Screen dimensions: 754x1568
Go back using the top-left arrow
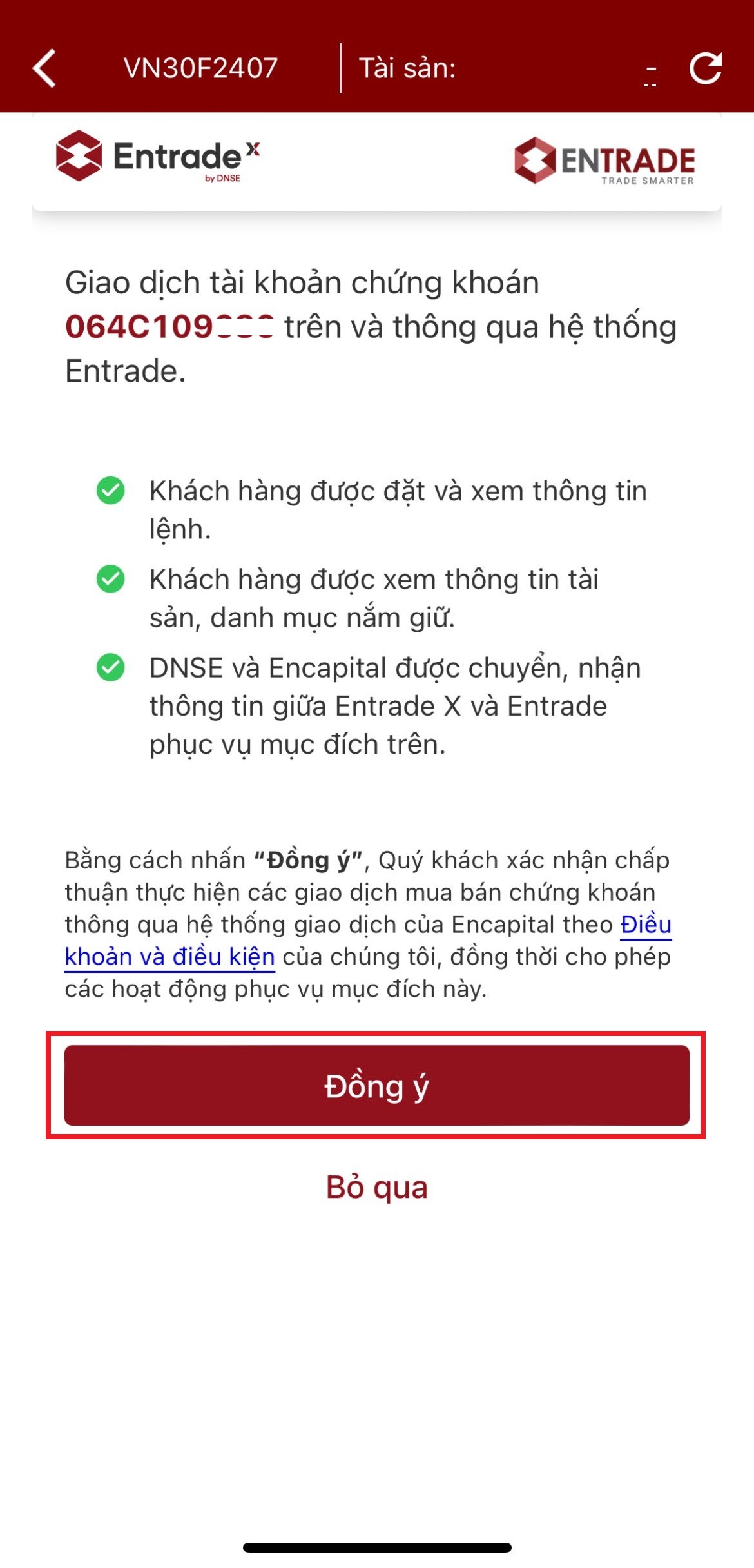44,68
